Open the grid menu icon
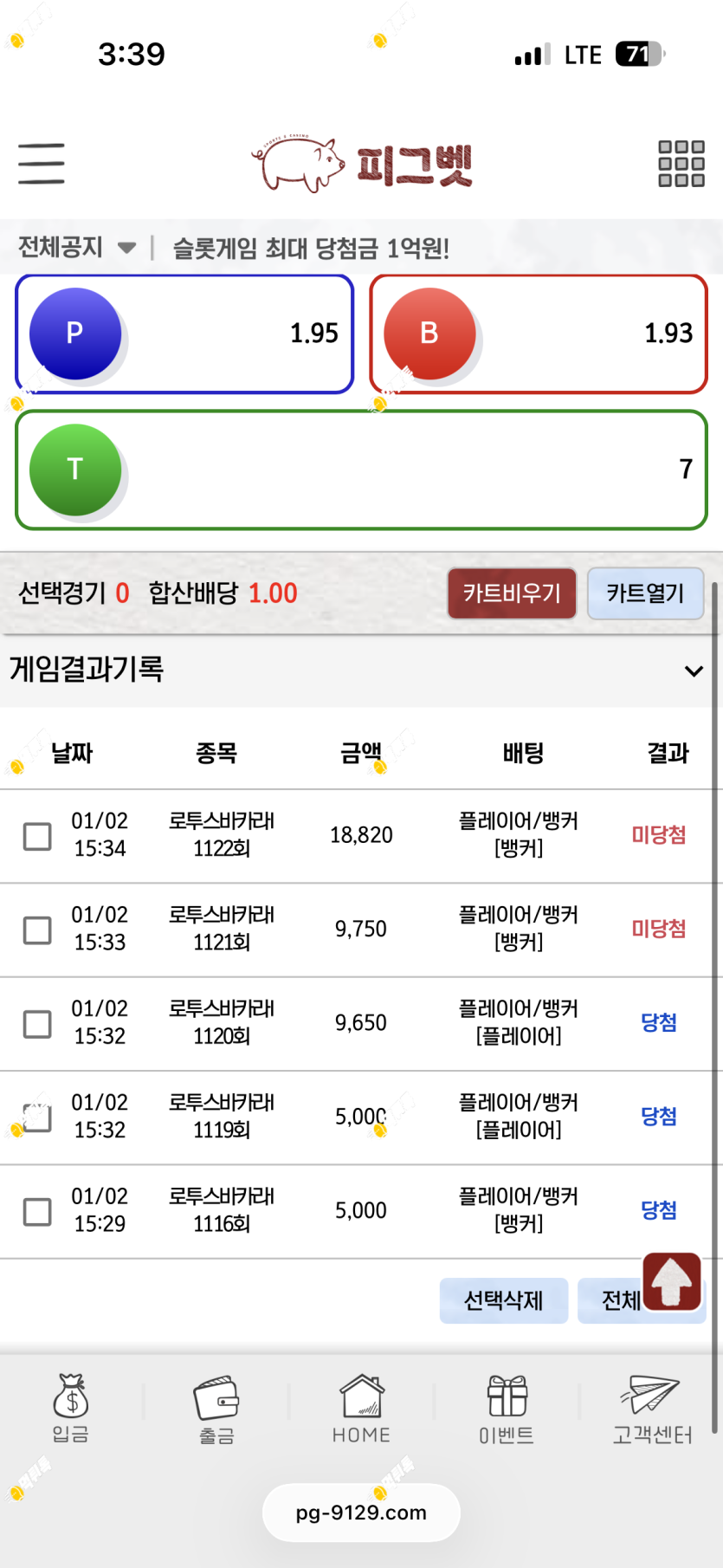723x1568 pixels. click(681, 164)
